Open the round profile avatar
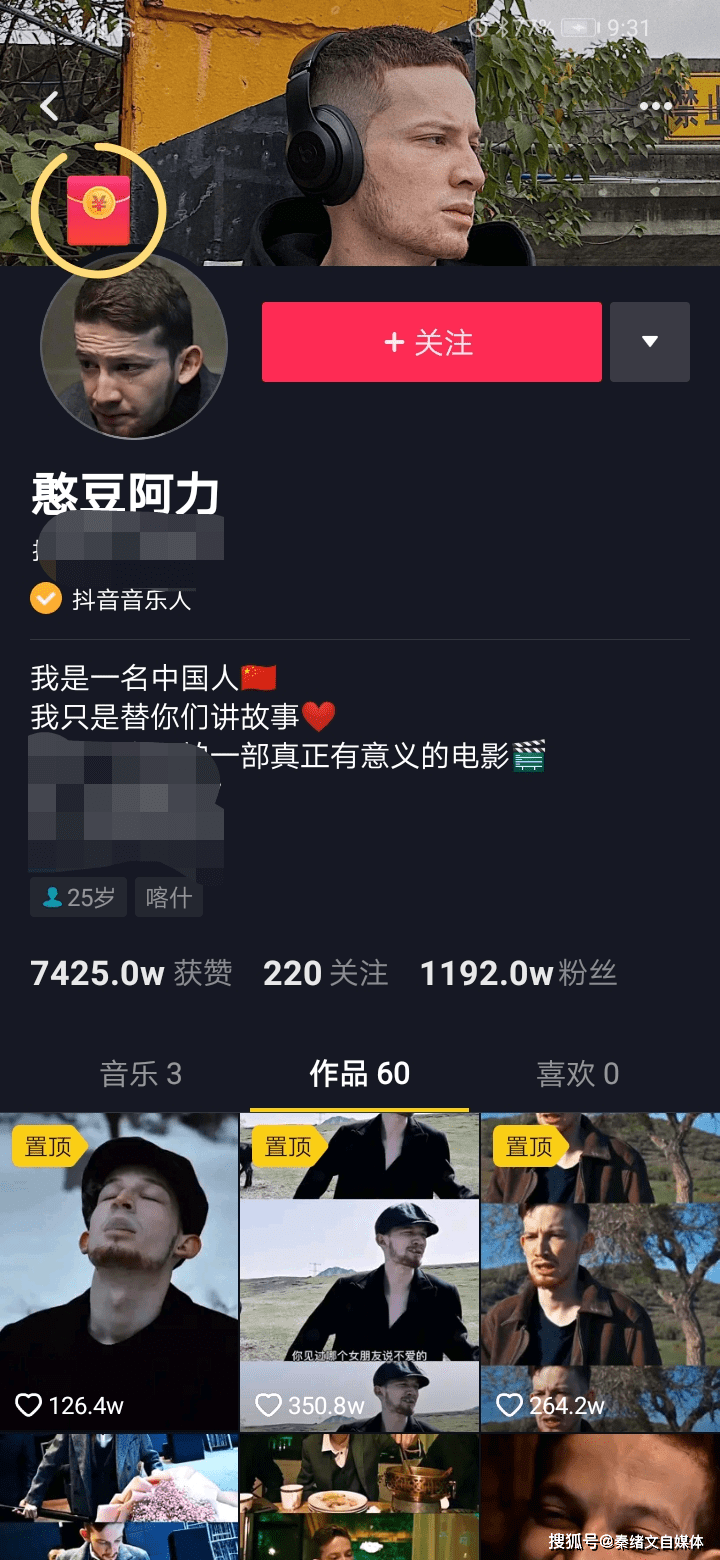The image size is (720, 1560). [x=134, y=346]
